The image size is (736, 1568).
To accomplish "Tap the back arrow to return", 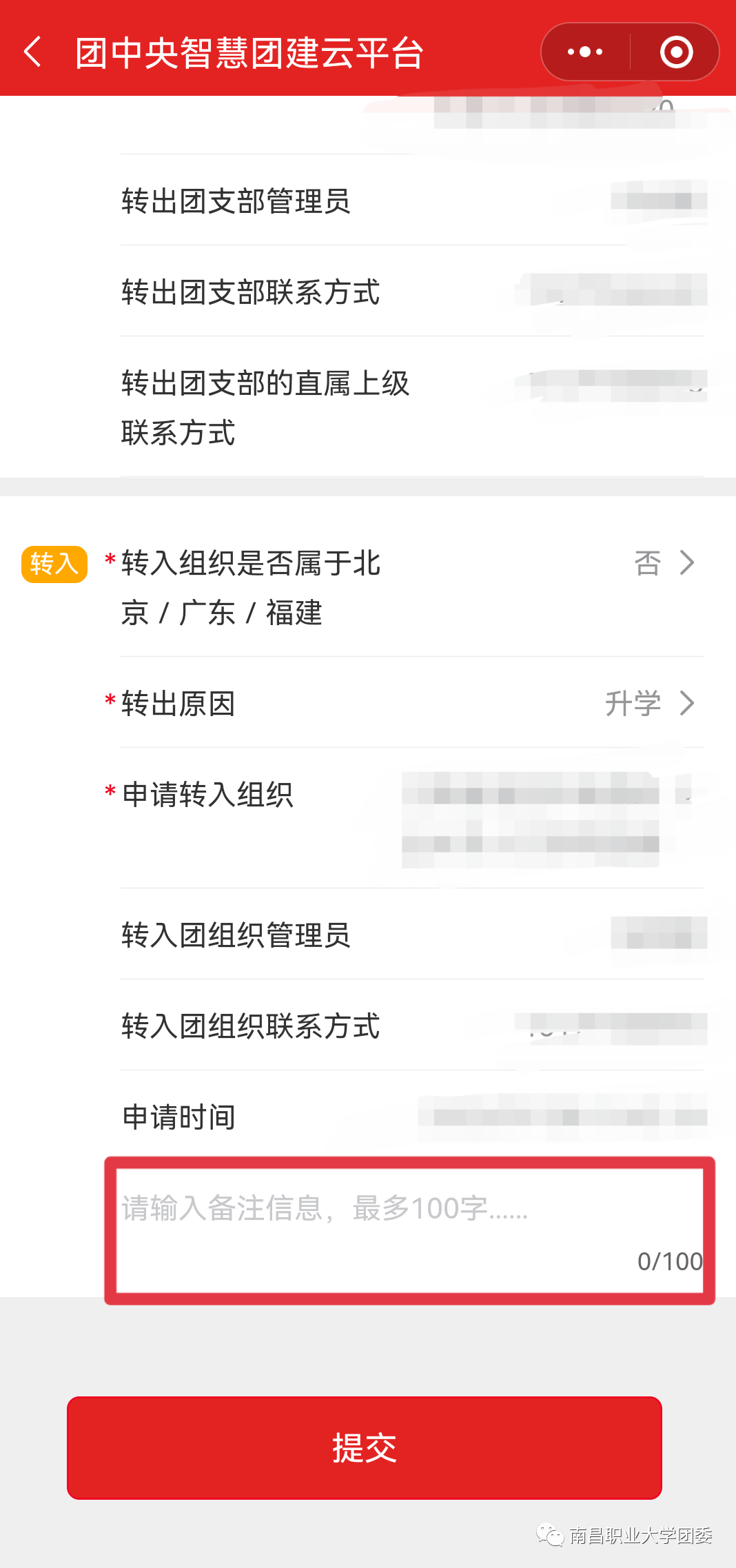I will click(x=31, y=52).
